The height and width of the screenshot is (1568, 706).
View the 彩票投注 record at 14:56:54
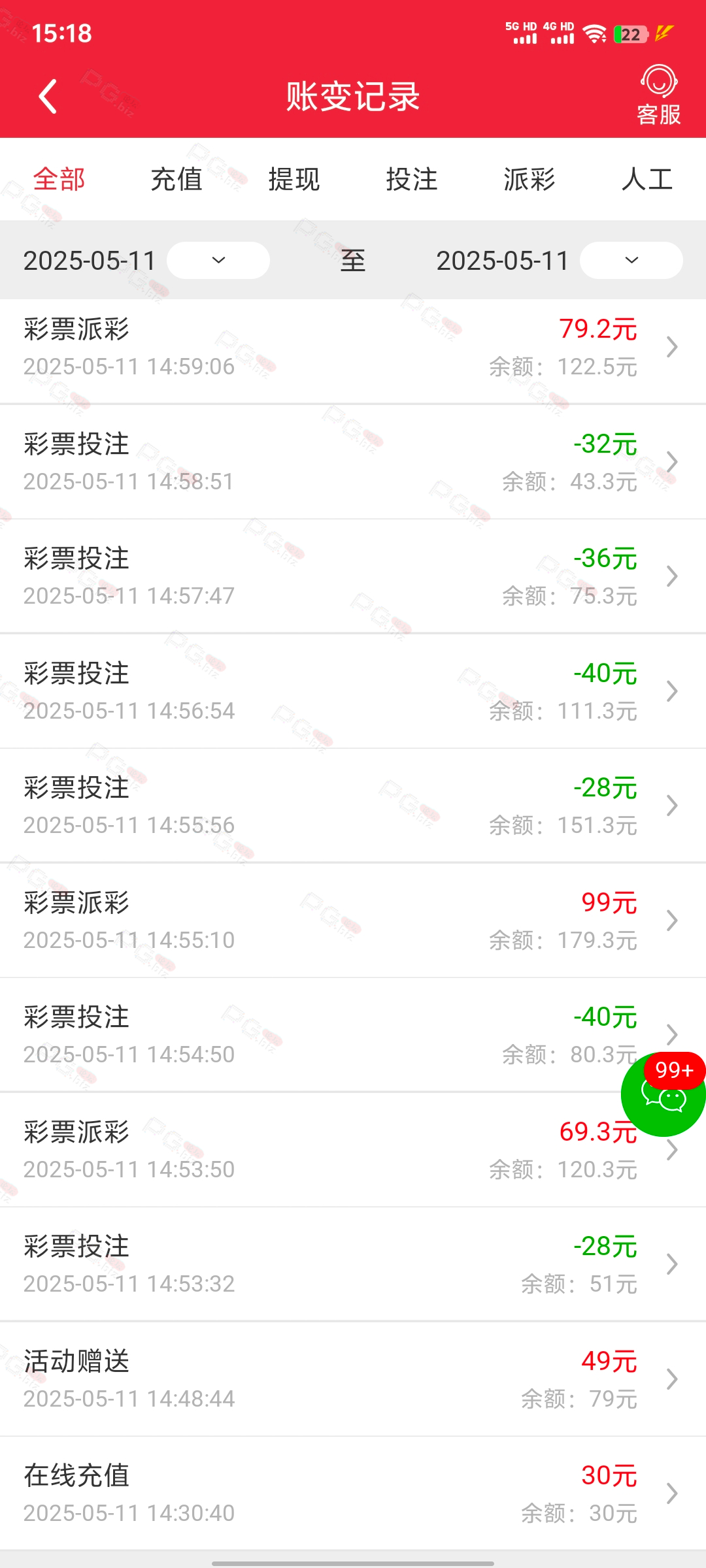tap(353, 691)
